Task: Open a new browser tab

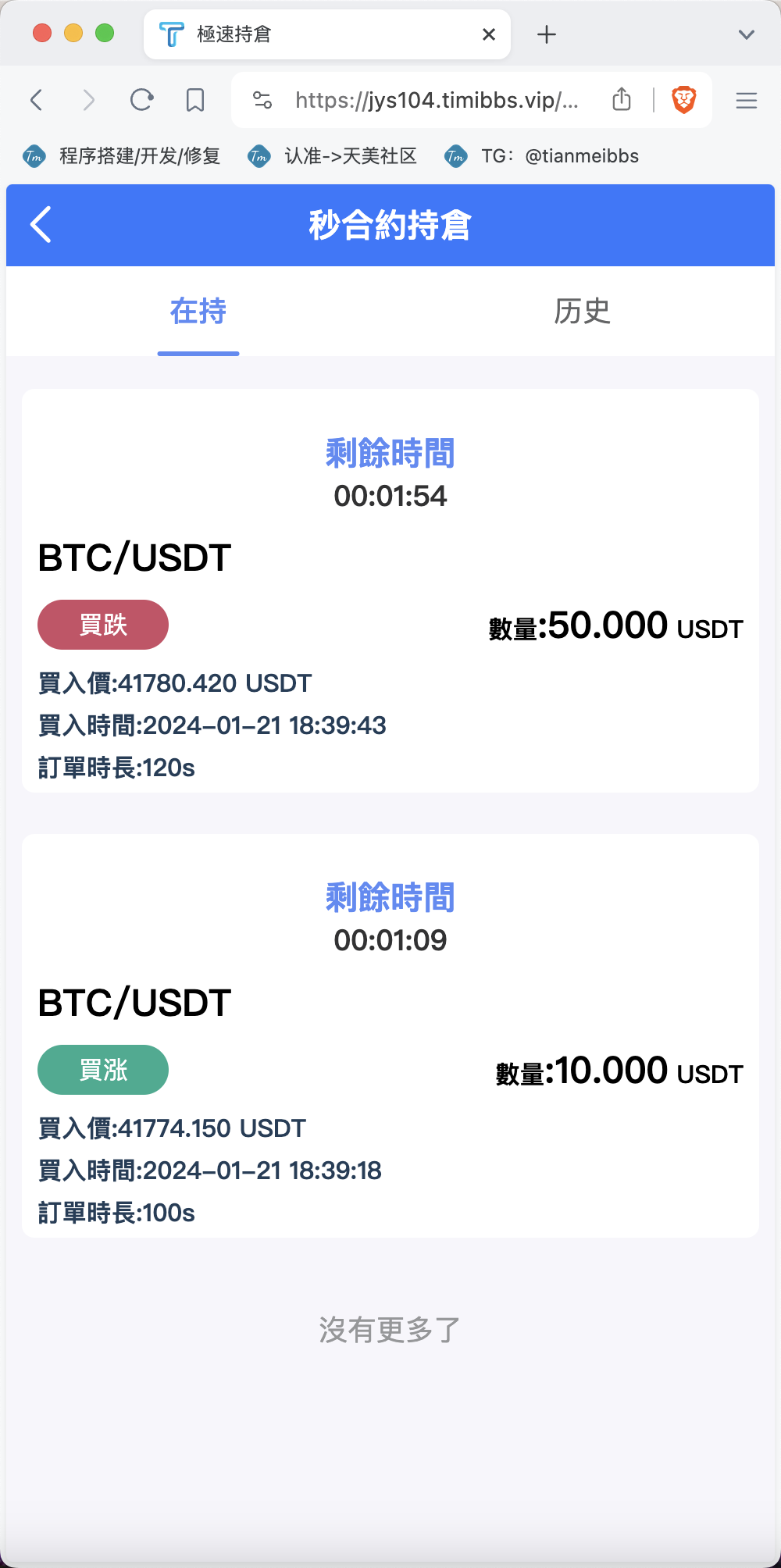Action: [x=547, y=34]
